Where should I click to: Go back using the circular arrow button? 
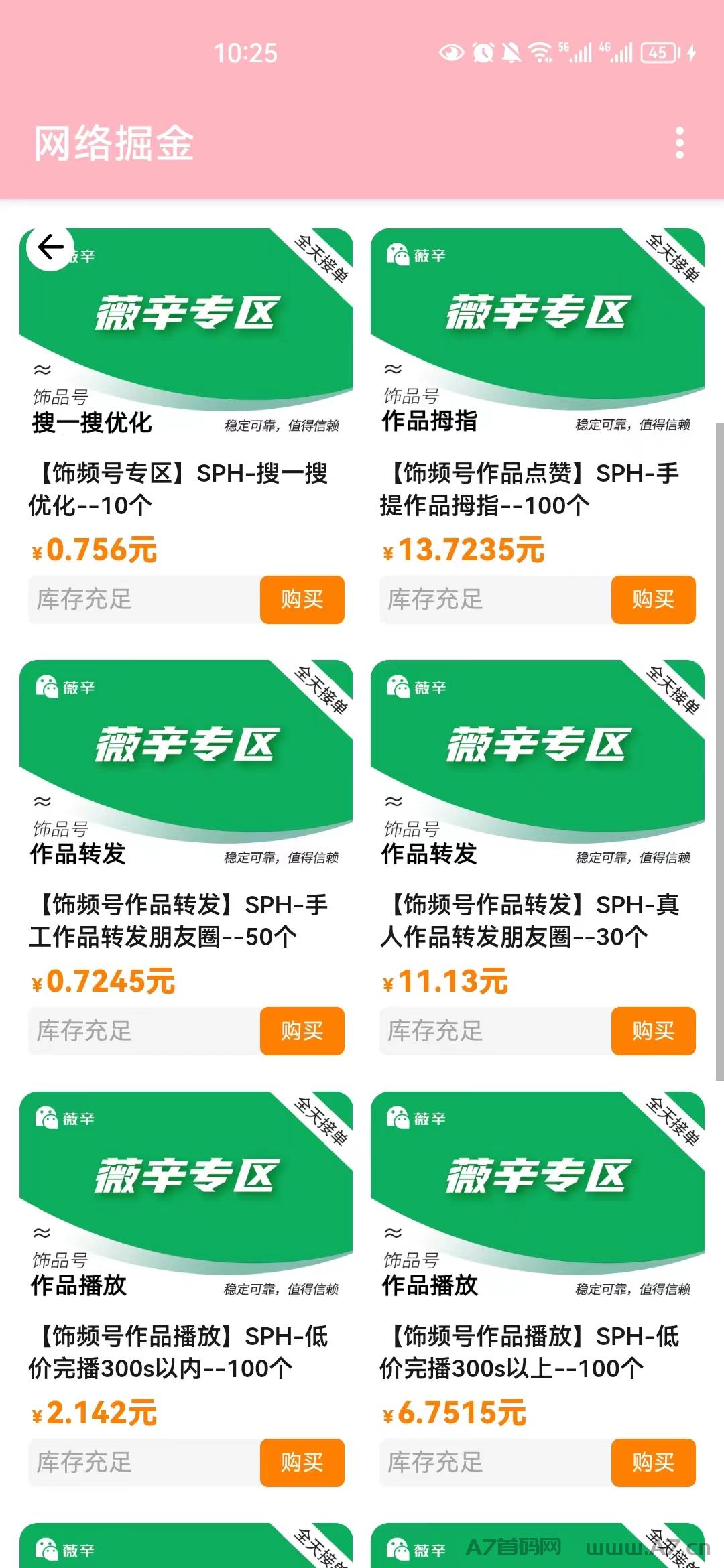[x=50, y=248]
